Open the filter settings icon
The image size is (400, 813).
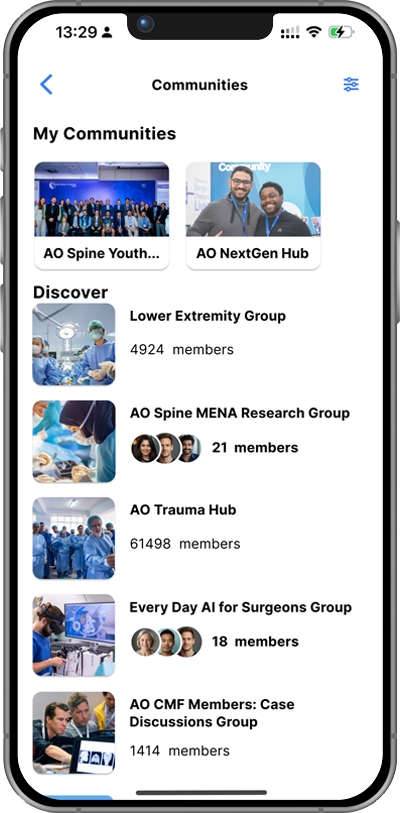(351, 85)
